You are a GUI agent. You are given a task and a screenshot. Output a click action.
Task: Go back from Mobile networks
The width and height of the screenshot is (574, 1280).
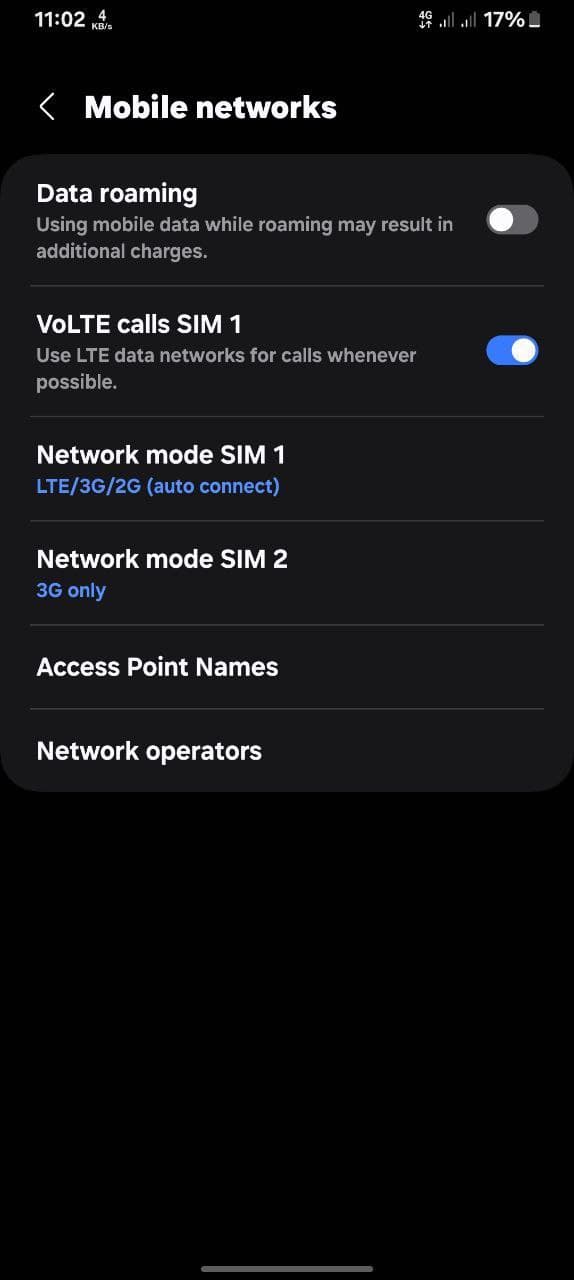click(47, 107)
